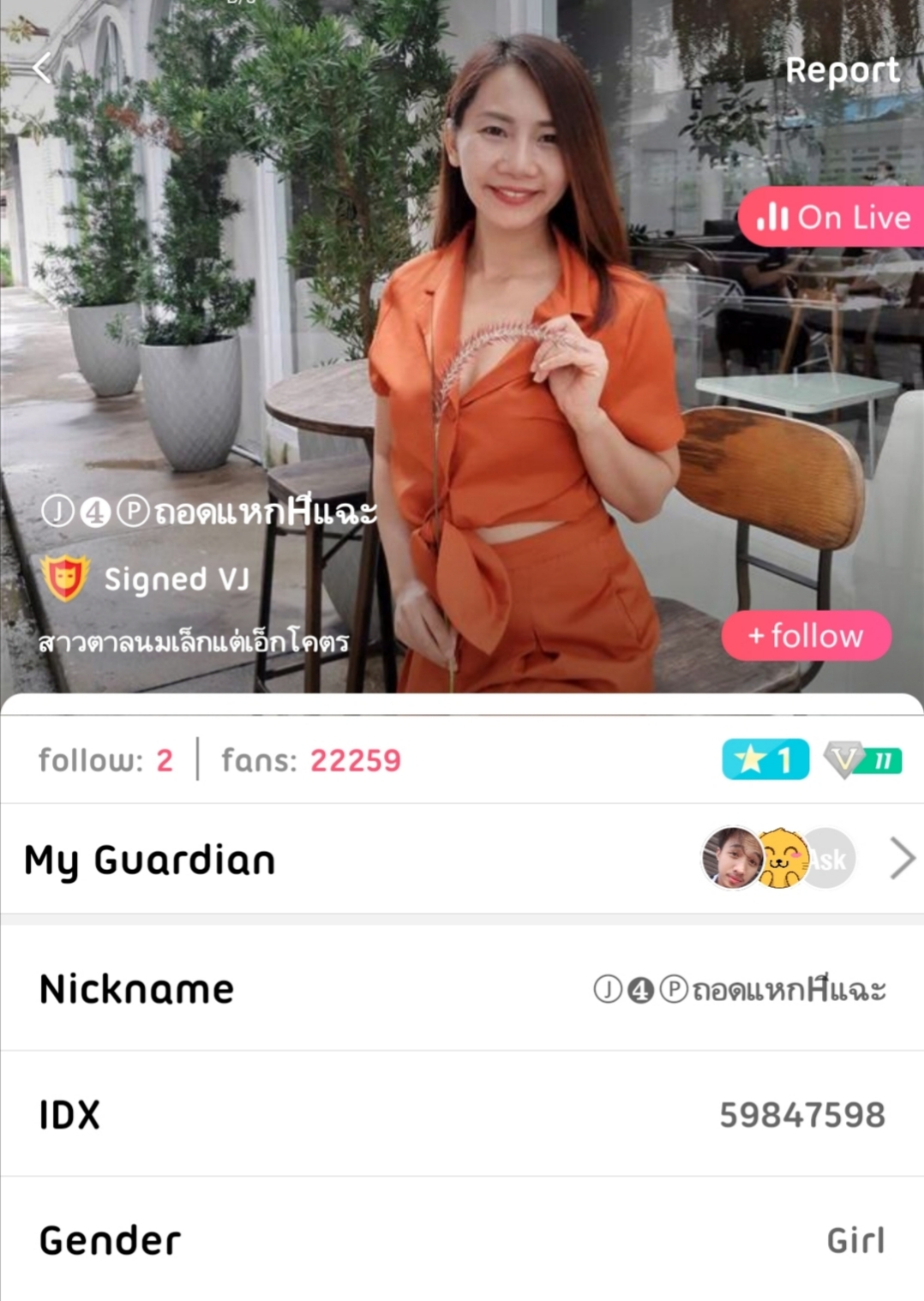The height and width of the screenshot is (1301, 924).
Task: Report this user profile
Action: tap(842, 70)
